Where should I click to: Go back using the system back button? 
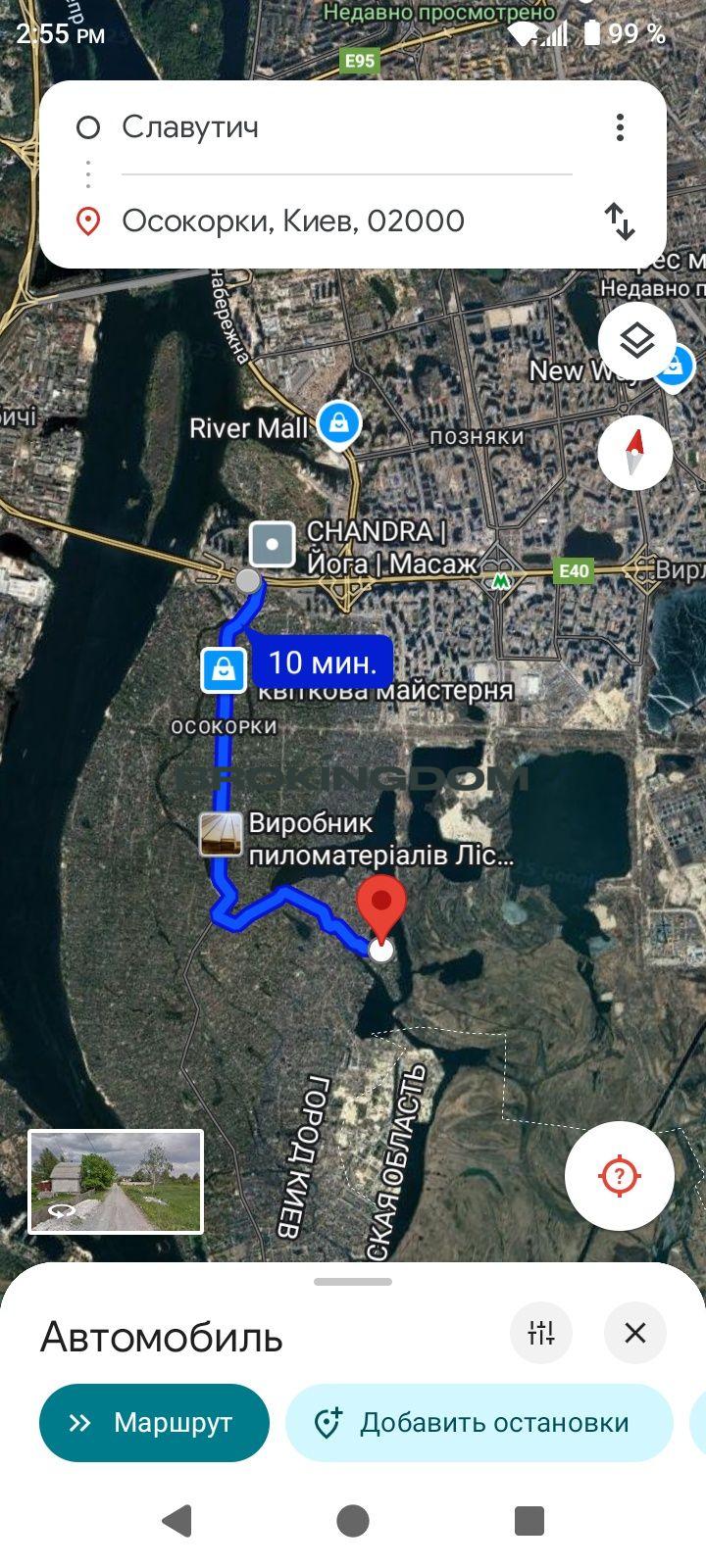[176, 1521]
